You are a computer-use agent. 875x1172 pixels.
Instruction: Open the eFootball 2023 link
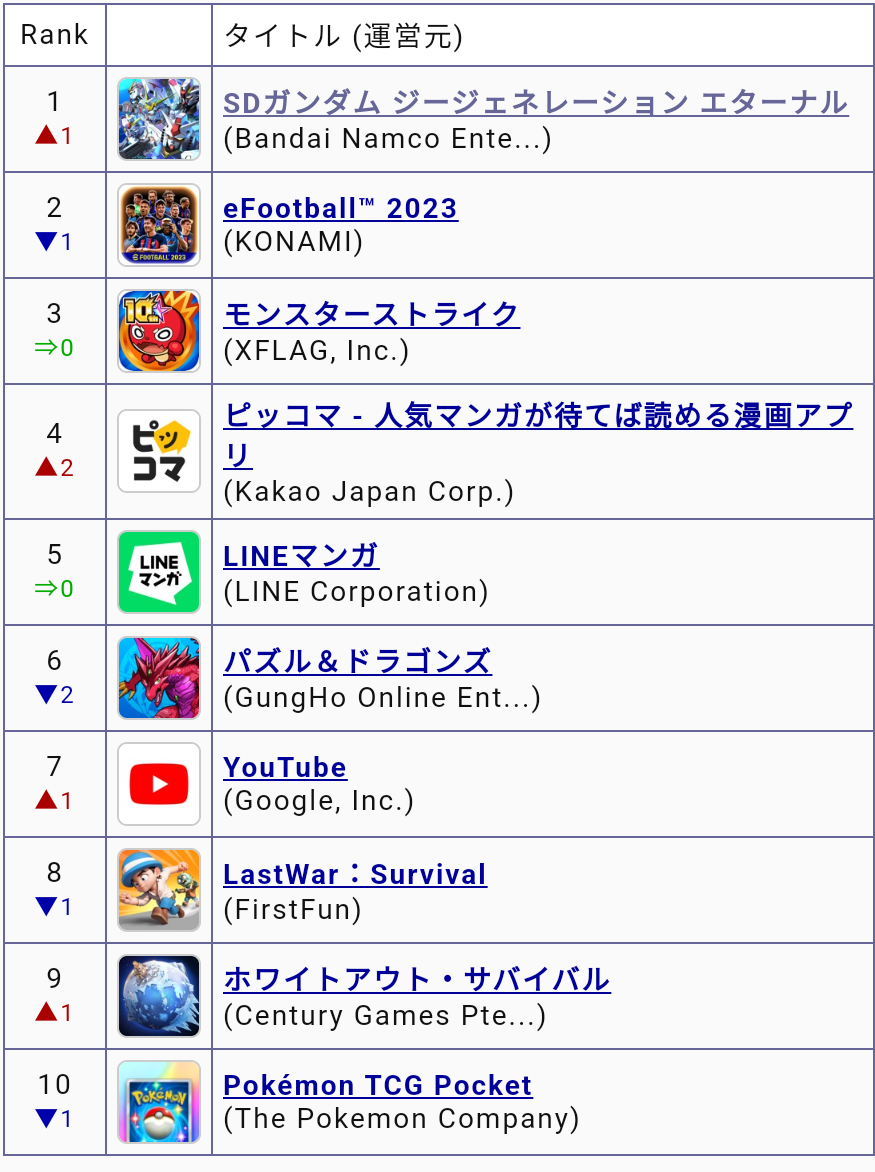tap(340, 208)
